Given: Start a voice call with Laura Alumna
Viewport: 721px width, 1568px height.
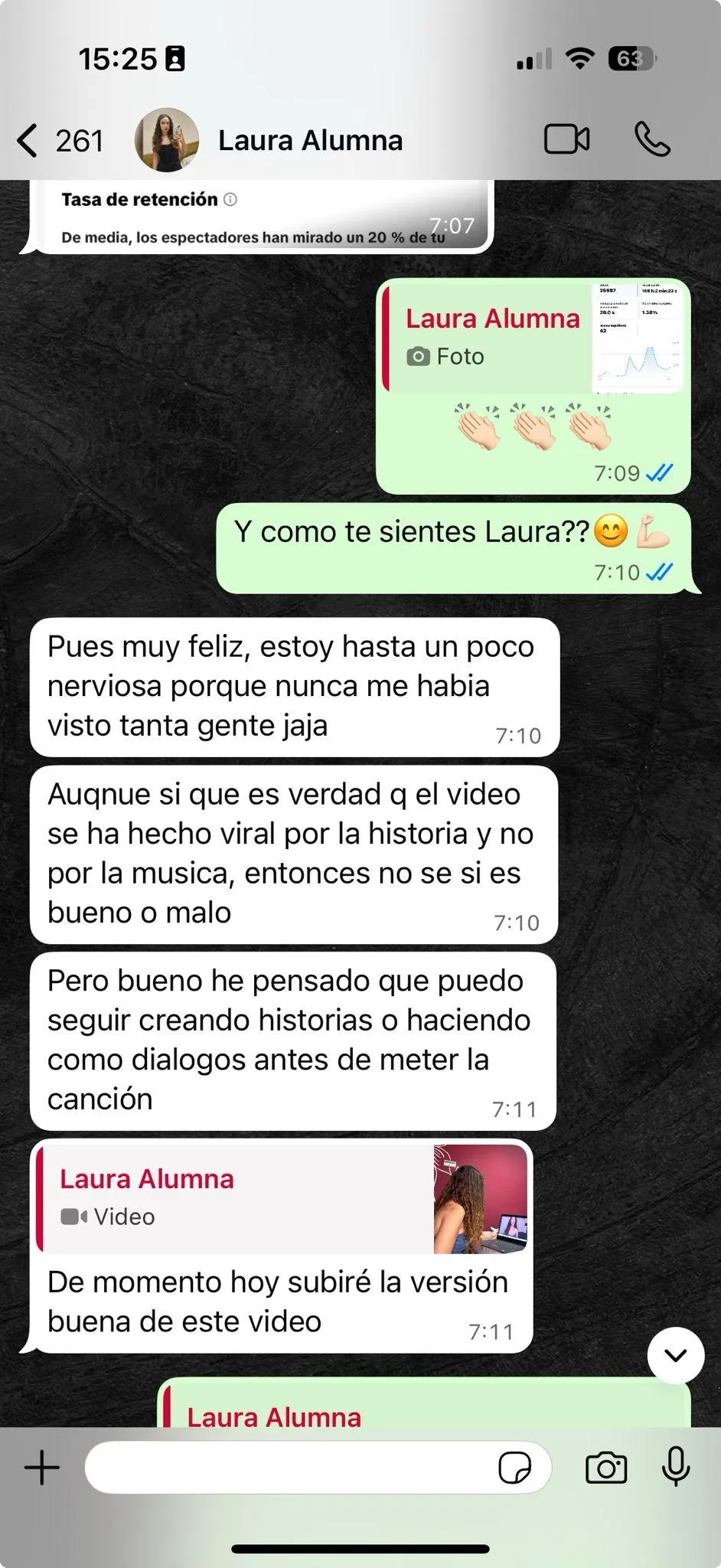Looking at the screenshot, I should pos(652,139).
